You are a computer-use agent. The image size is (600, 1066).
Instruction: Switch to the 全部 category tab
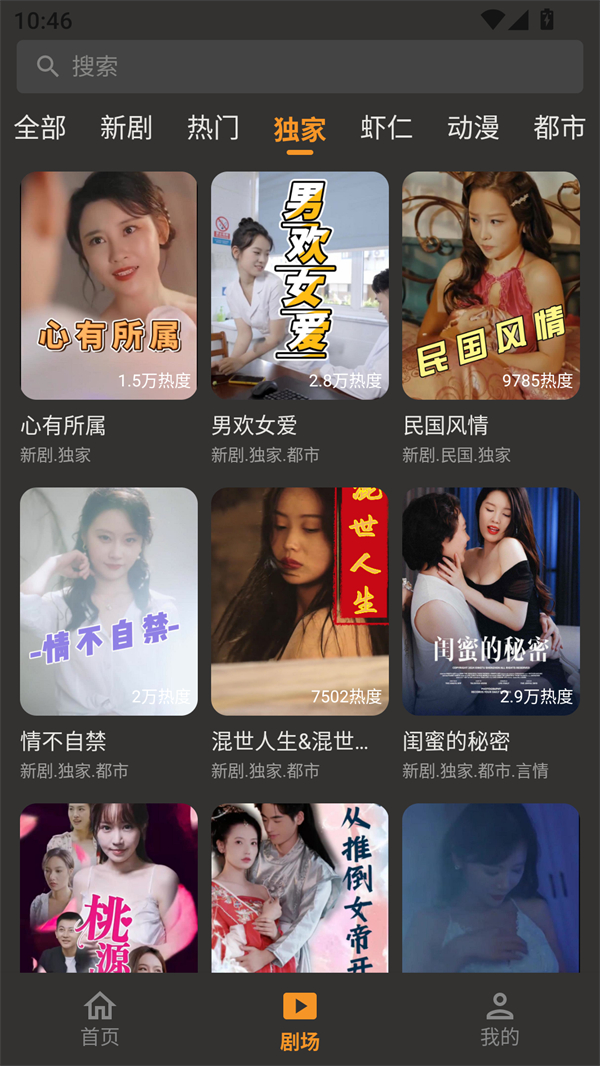point(40,128)
